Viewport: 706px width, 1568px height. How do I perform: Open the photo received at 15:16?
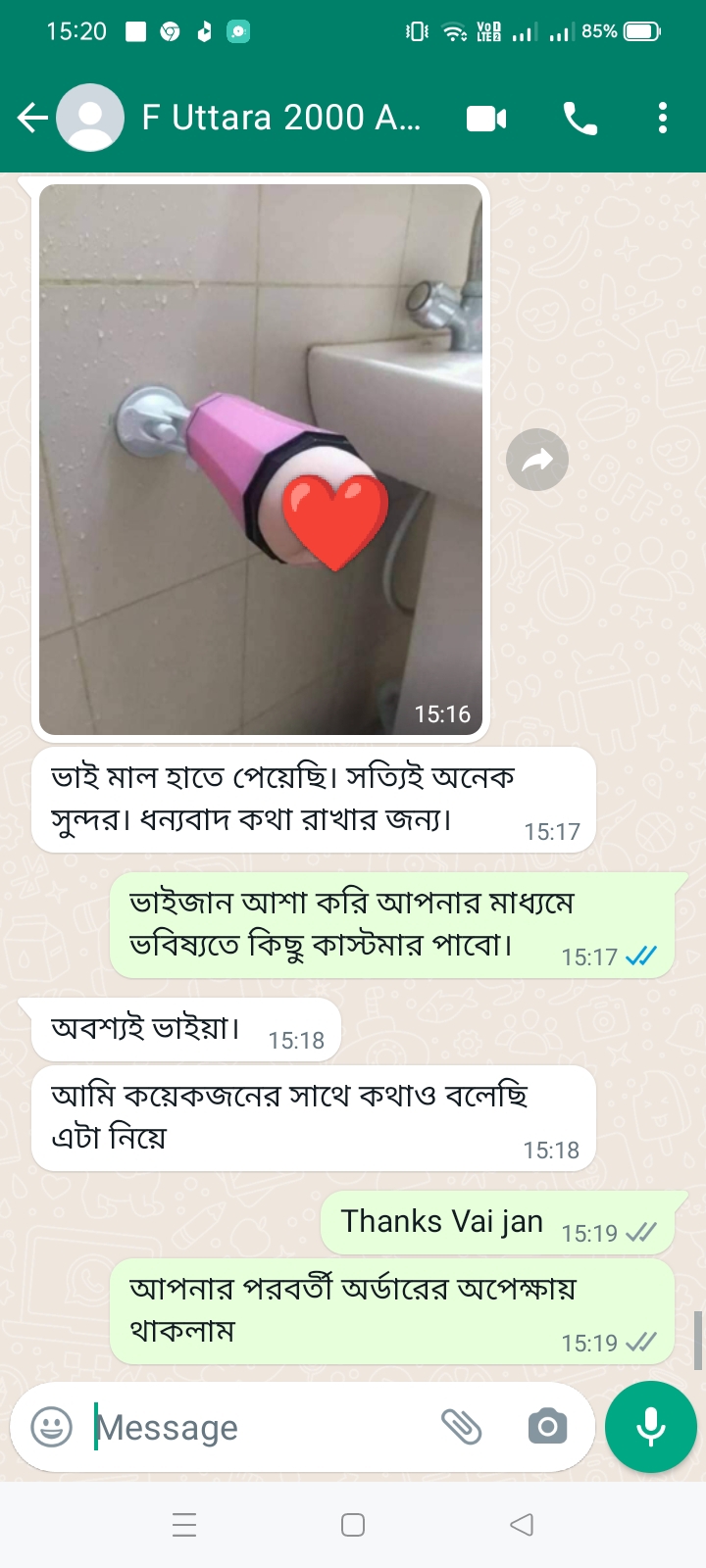pos(261,459)
